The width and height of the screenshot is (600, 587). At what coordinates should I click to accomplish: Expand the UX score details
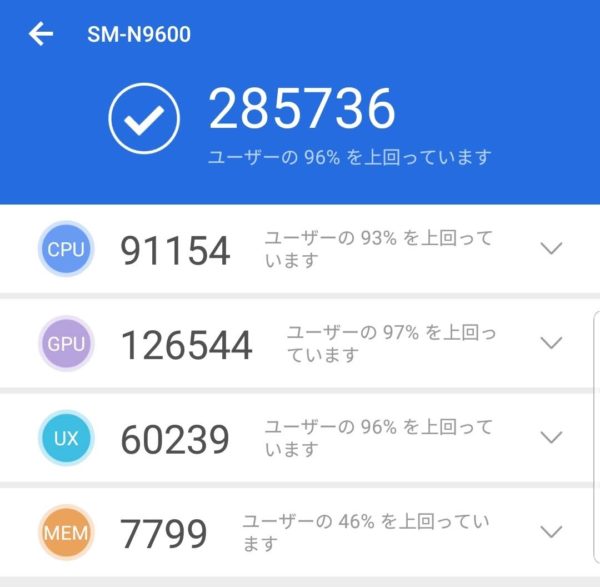(551, 437)
